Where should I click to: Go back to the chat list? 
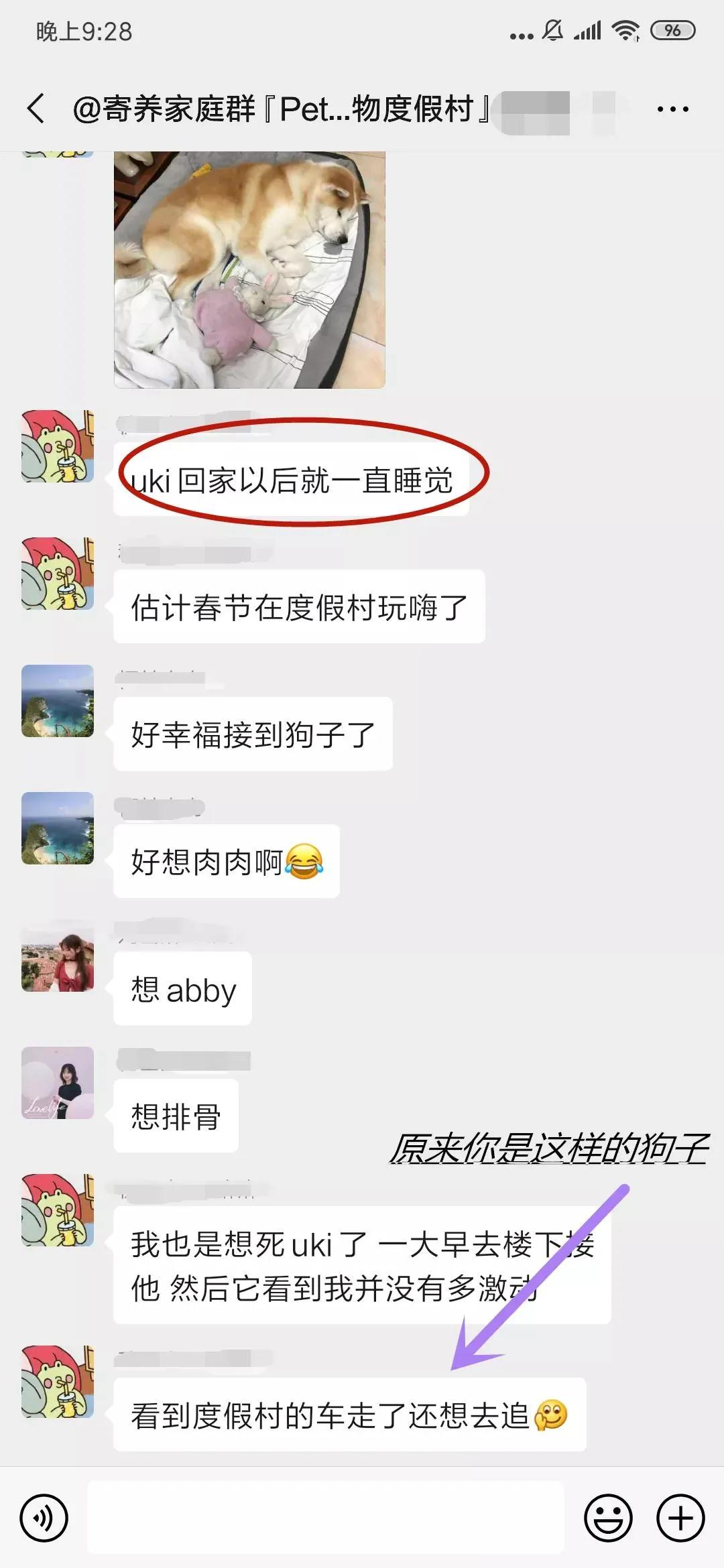point(36,109)
